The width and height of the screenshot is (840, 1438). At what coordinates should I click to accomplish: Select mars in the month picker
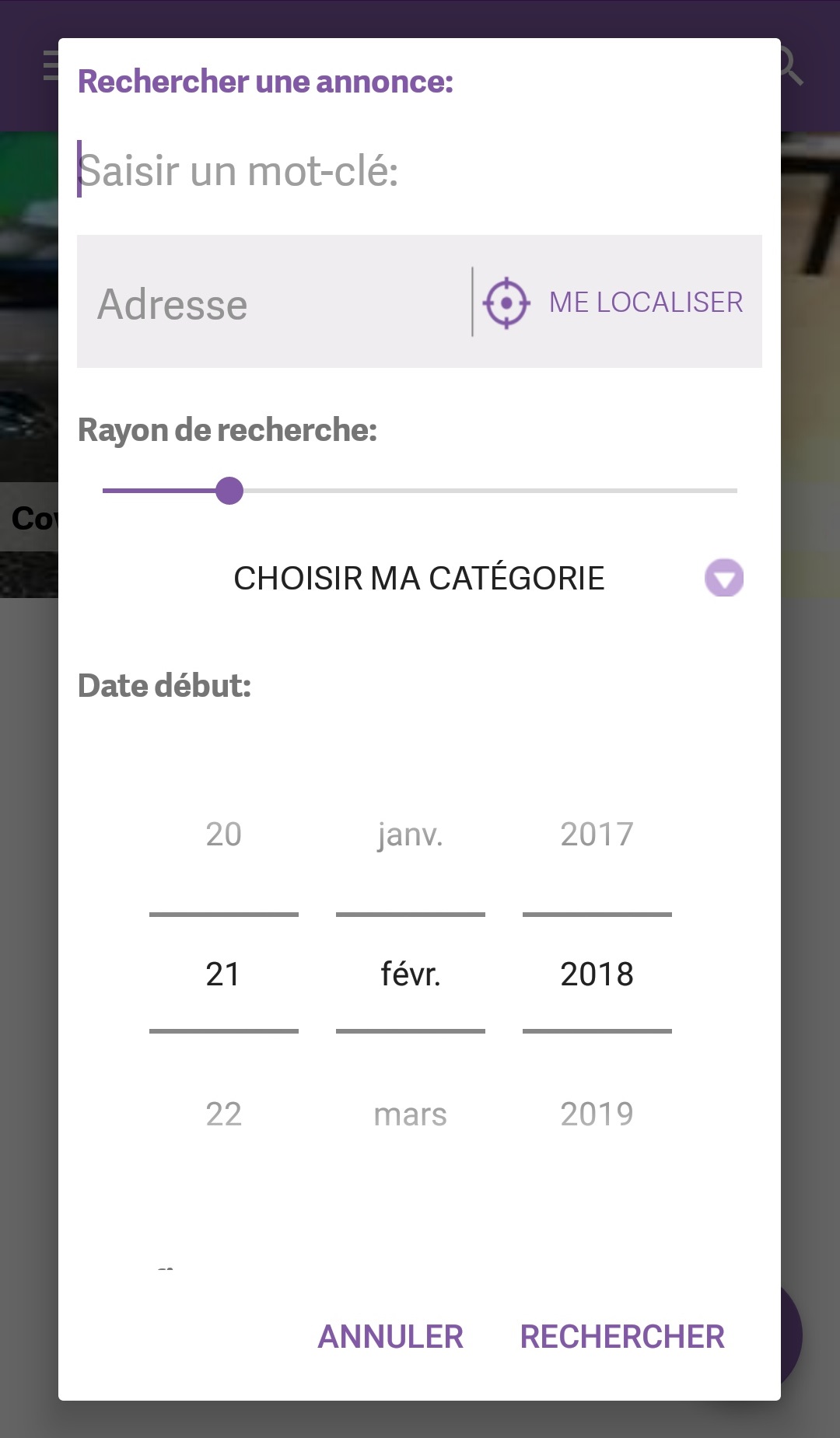pos(410,1114)
